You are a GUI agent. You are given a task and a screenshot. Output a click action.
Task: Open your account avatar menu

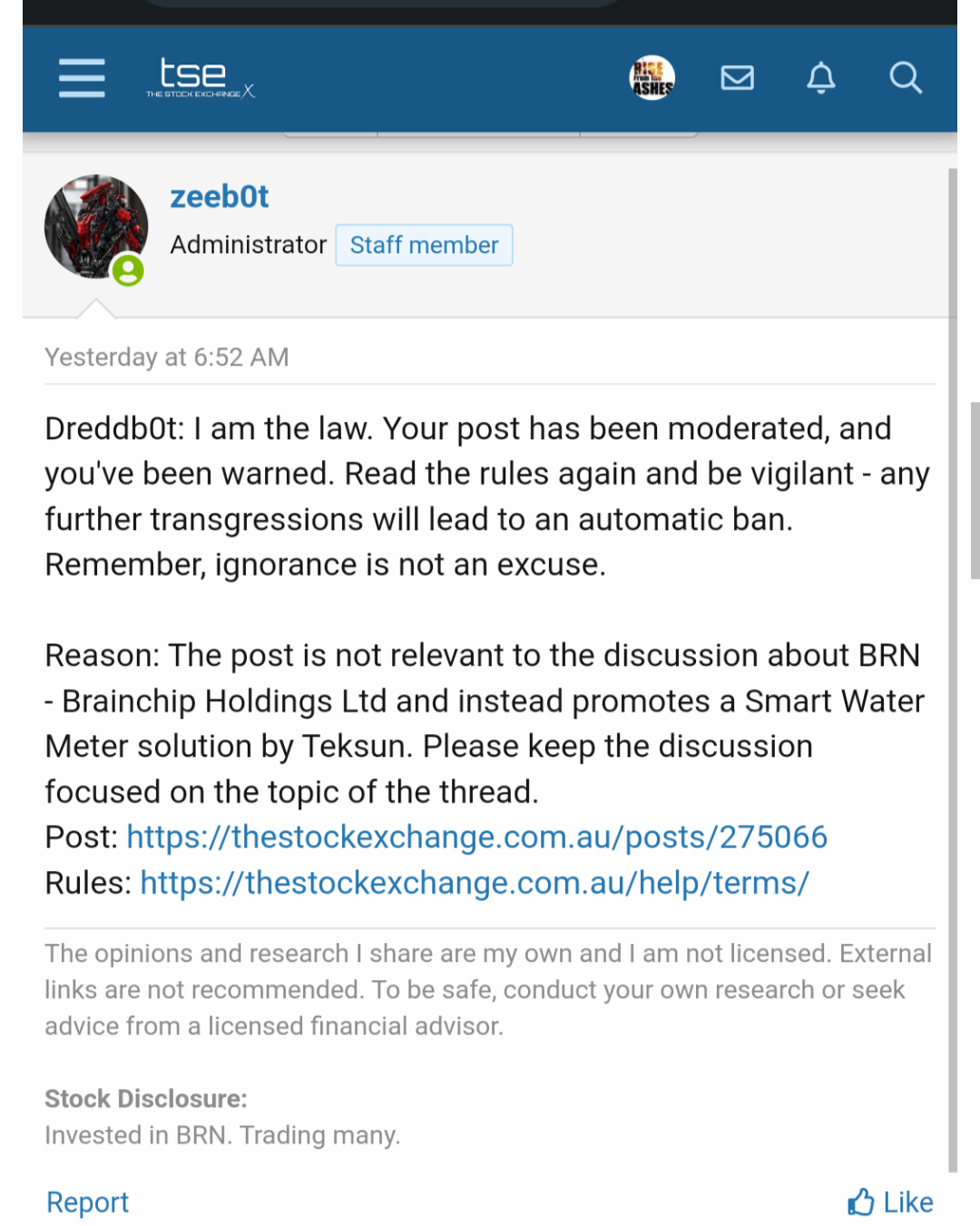point(652,78)
